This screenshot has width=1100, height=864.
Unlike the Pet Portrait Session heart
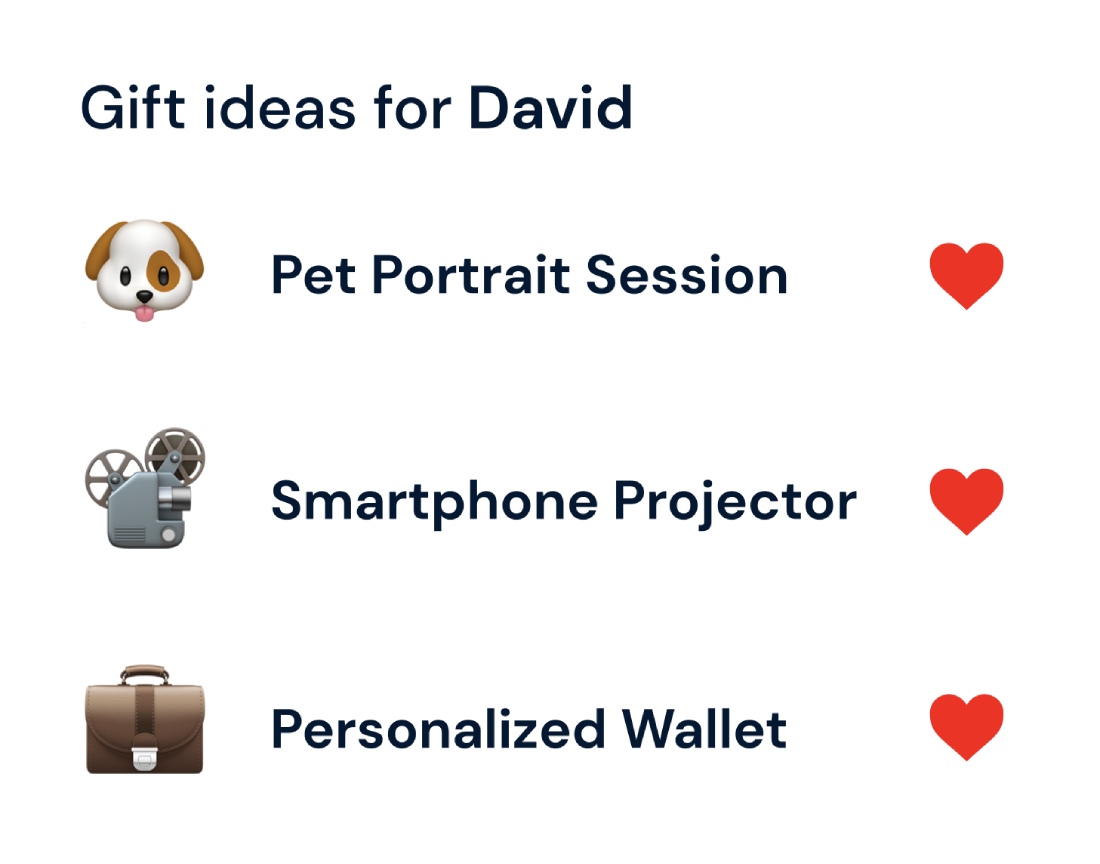pos(966,275)
